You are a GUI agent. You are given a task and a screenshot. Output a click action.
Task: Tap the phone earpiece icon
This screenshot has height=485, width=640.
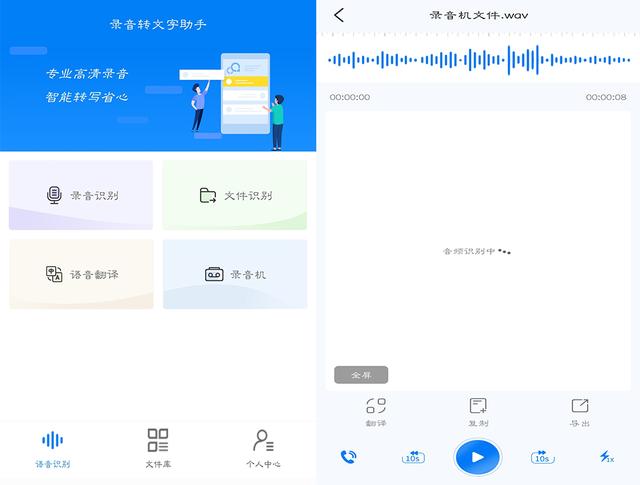pyautogui.click(x=348, y=457)
